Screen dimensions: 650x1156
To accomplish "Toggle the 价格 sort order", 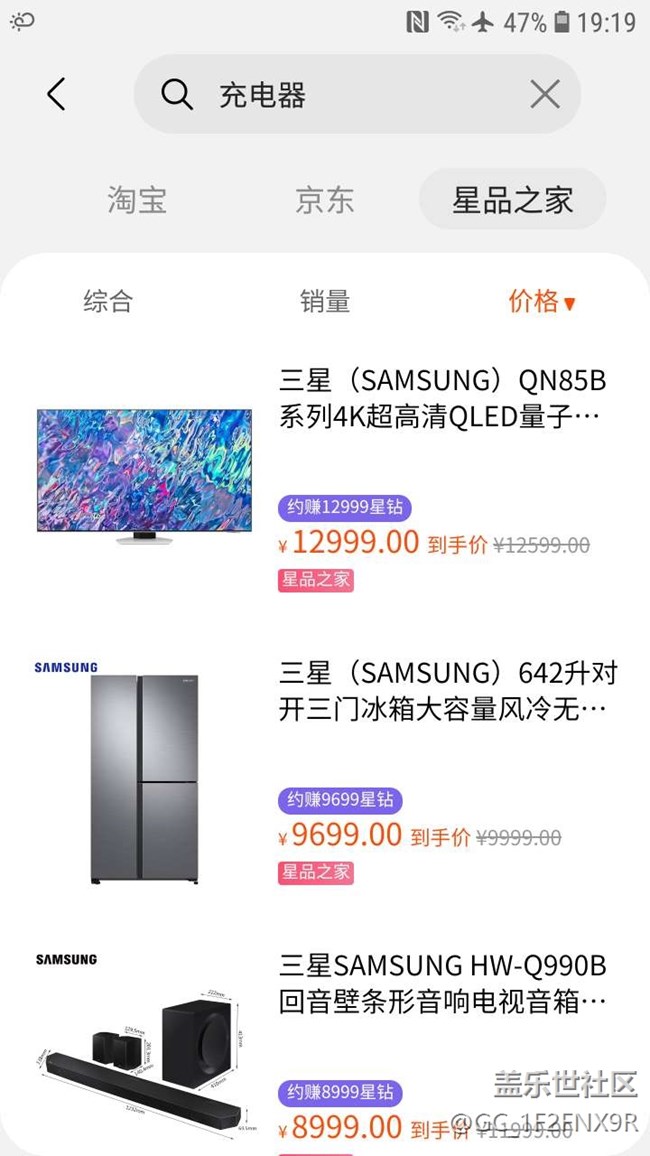I will coord(541,301).
